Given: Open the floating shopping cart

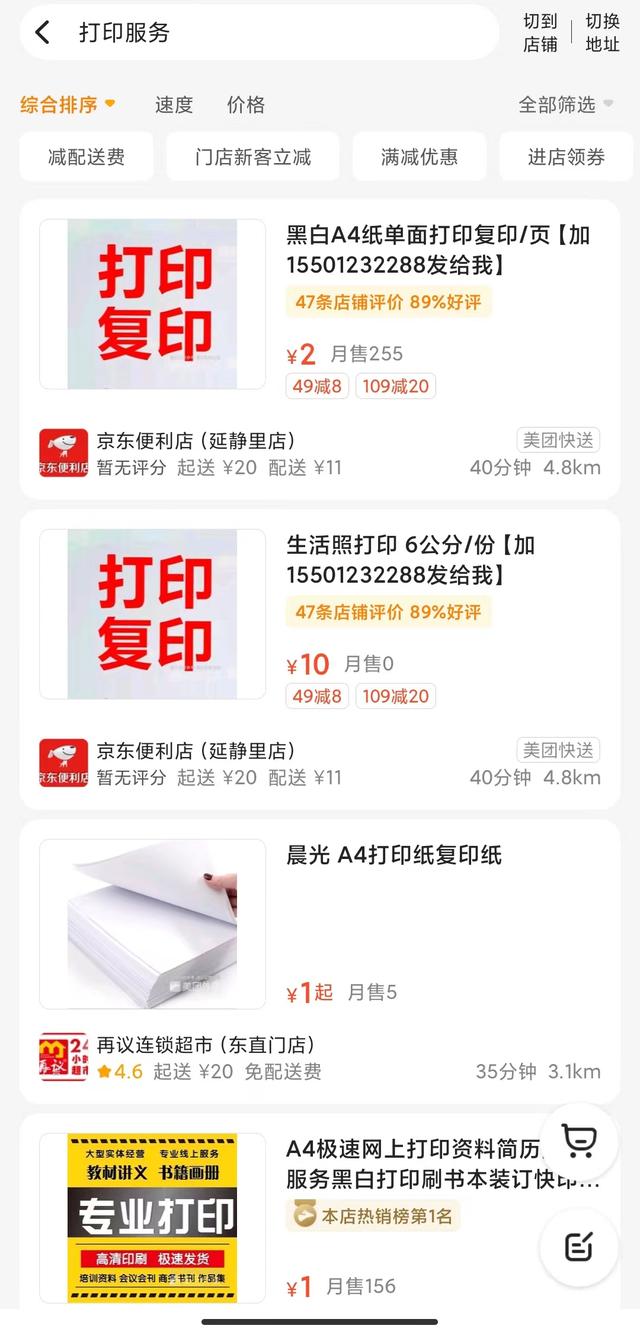Looking at the screenshot, I should [579, 1141].
